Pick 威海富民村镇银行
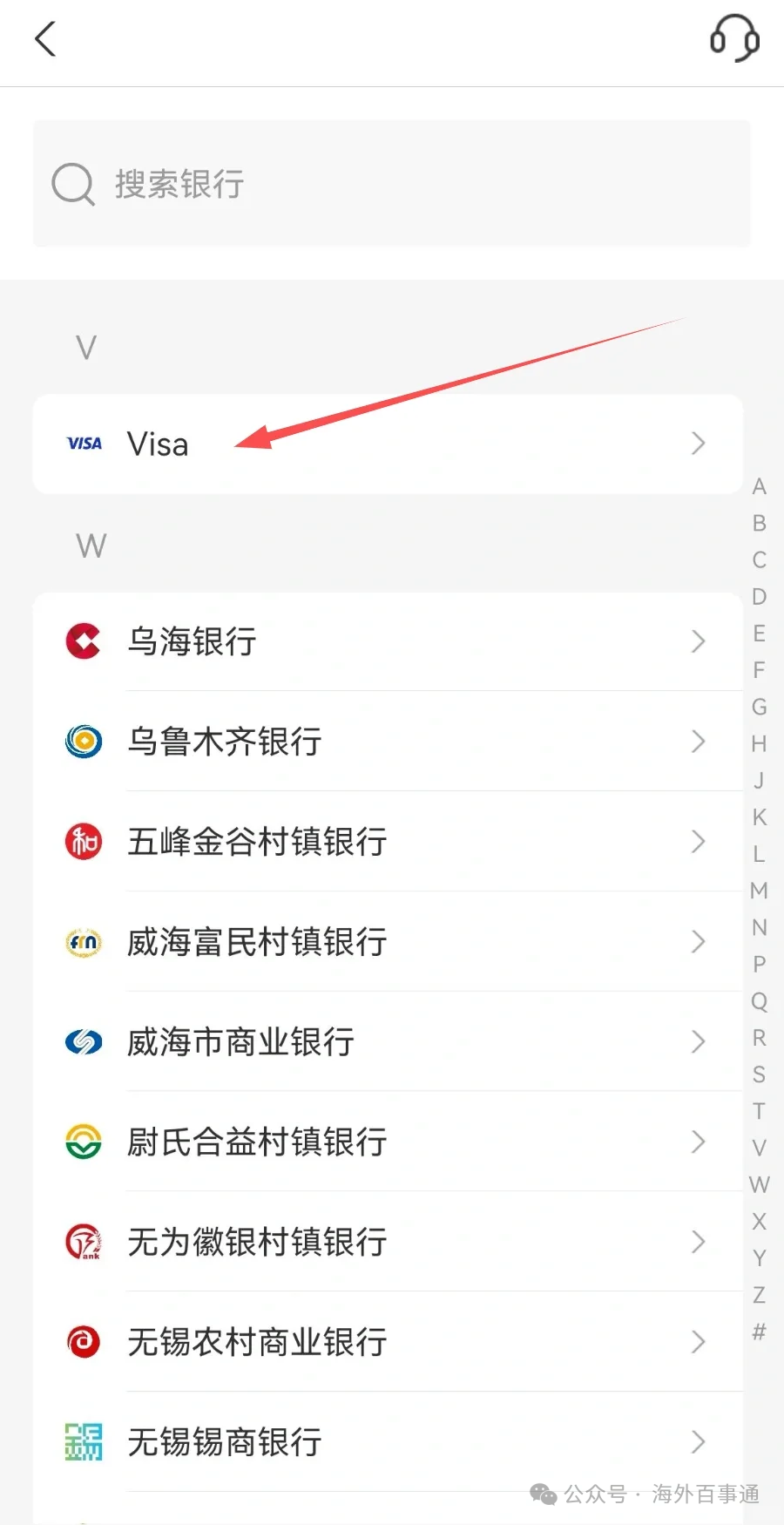 (388, 942)
